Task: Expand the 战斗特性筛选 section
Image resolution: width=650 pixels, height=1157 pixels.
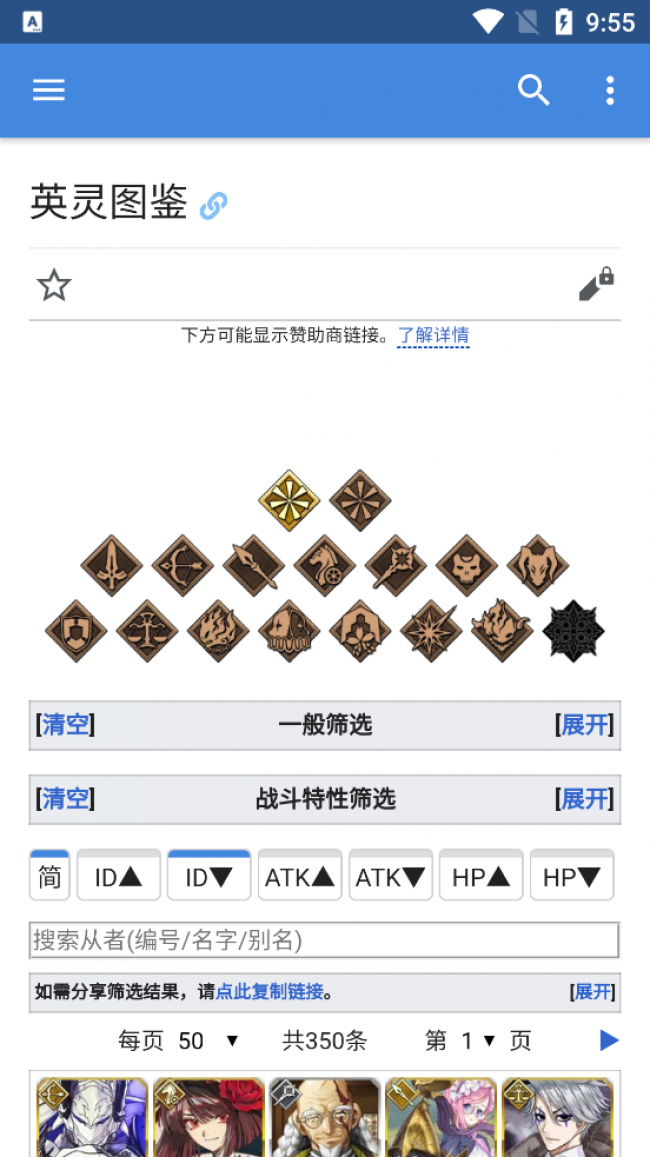Action: coord(585,799)
